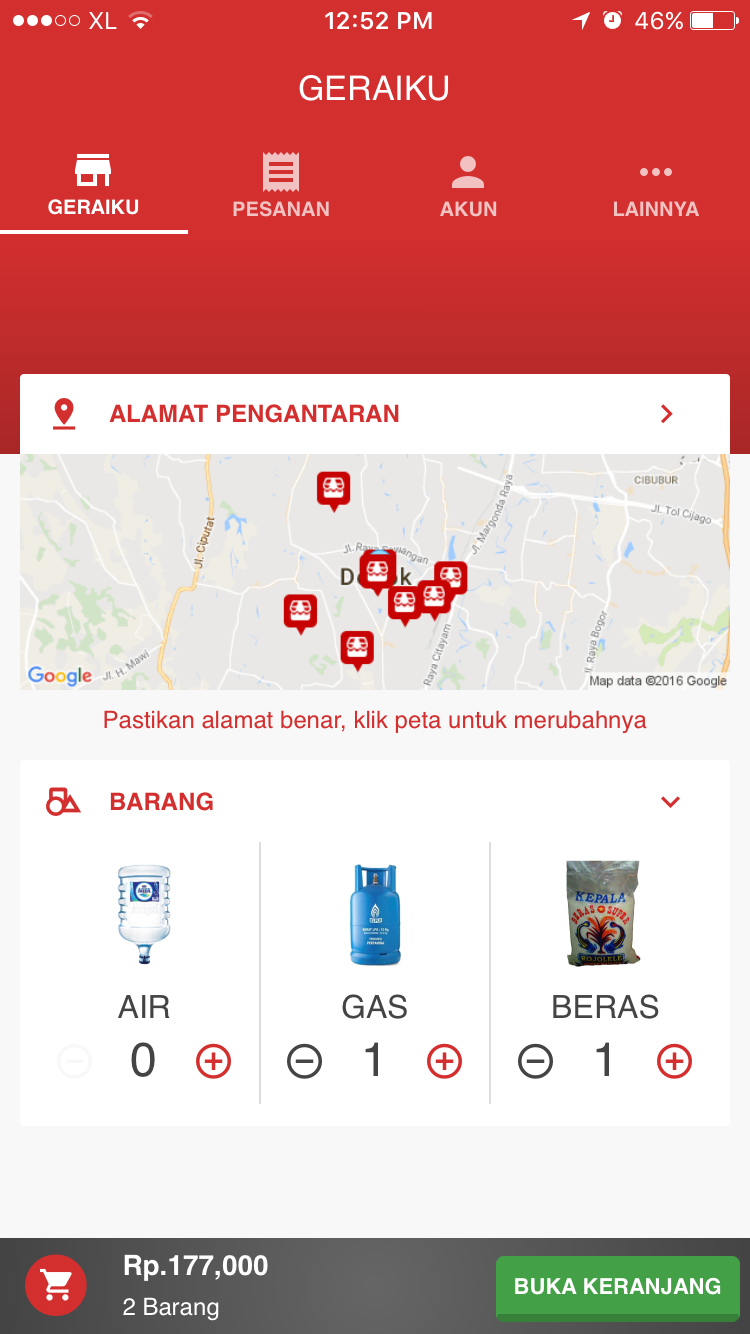Open the Akun tab

468,187
